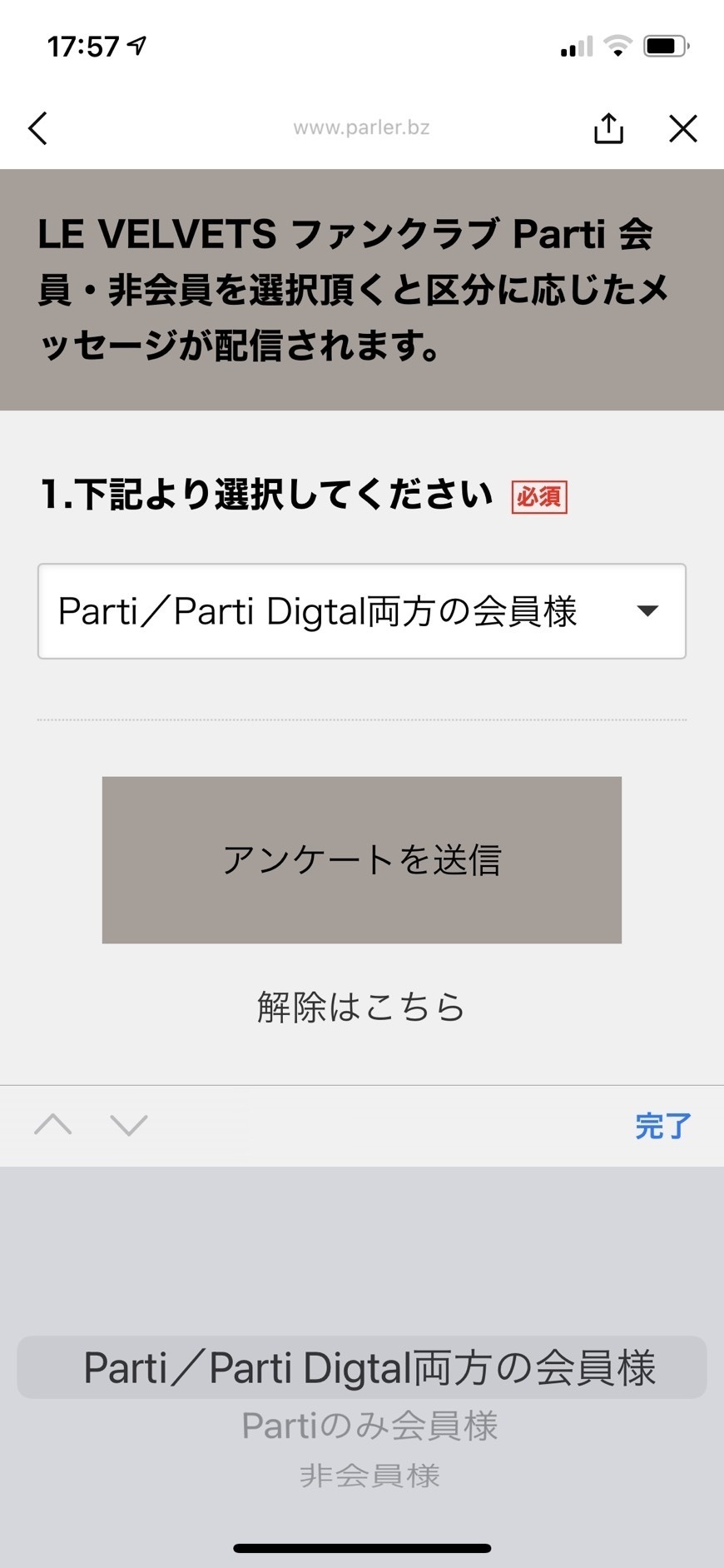Tap the 解除はこちら link
This screenshot has width=724, height=1568.
pos(360,1007)
